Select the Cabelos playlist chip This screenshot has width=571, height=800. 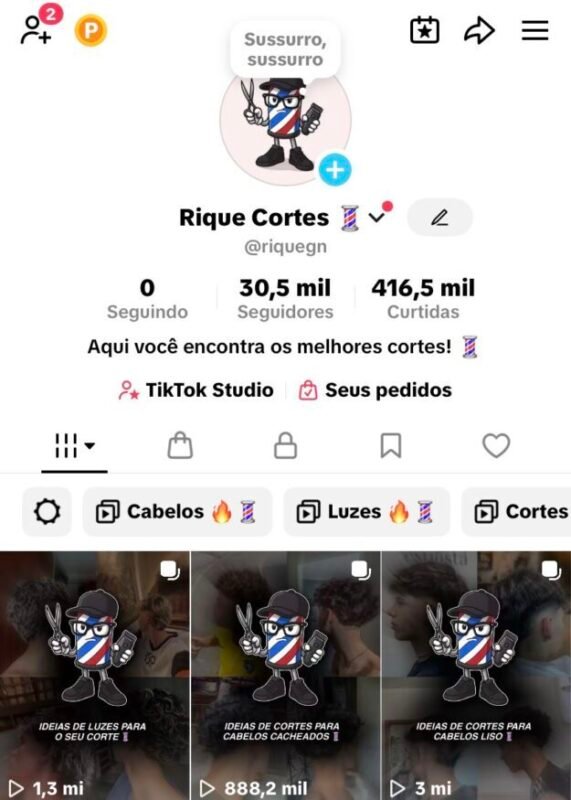[x=177, y=512]
